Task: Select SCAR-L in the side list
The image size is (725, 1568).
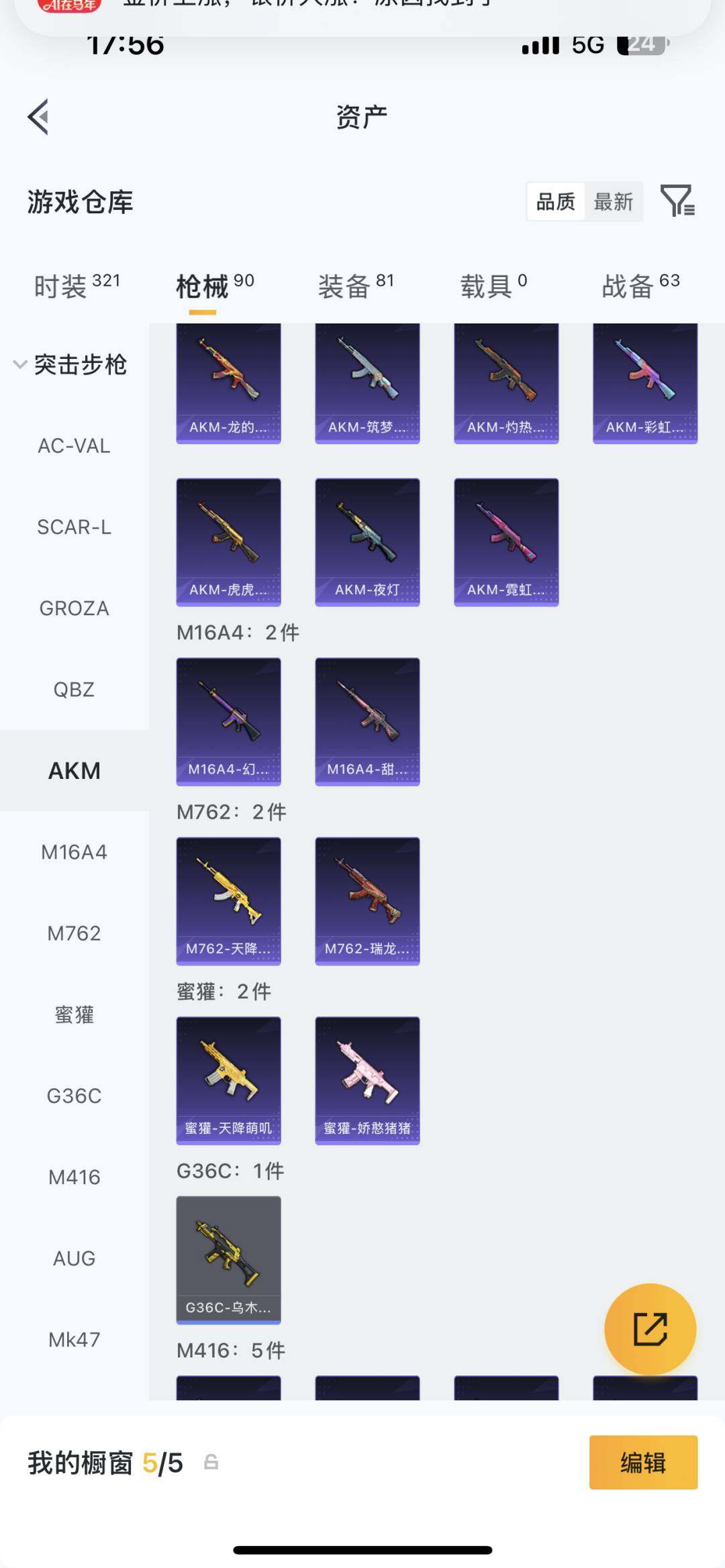Action: (74, 527)
